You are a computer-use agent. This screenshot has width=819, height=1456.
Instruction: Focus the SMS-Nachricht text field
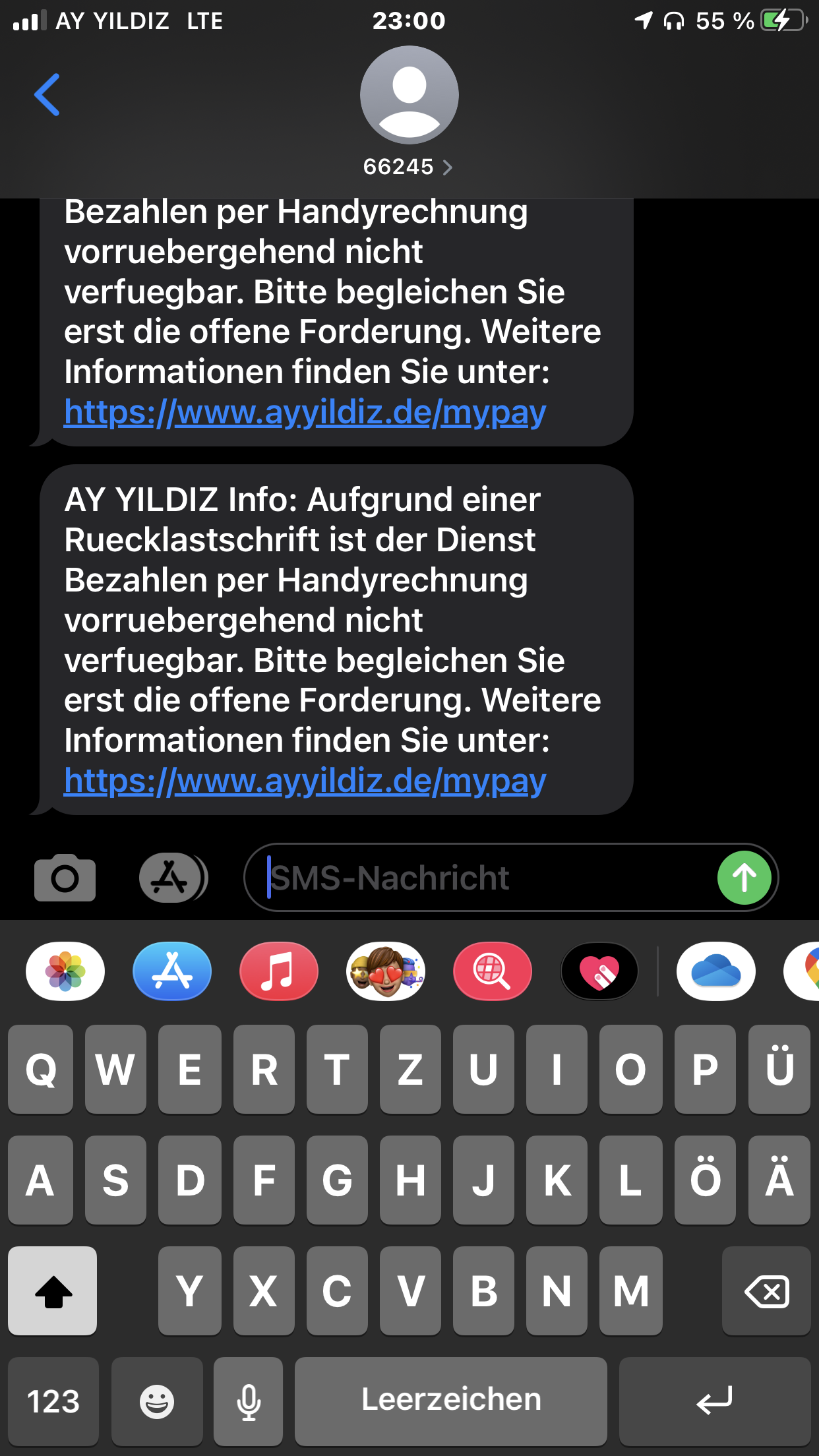(481, 878)
